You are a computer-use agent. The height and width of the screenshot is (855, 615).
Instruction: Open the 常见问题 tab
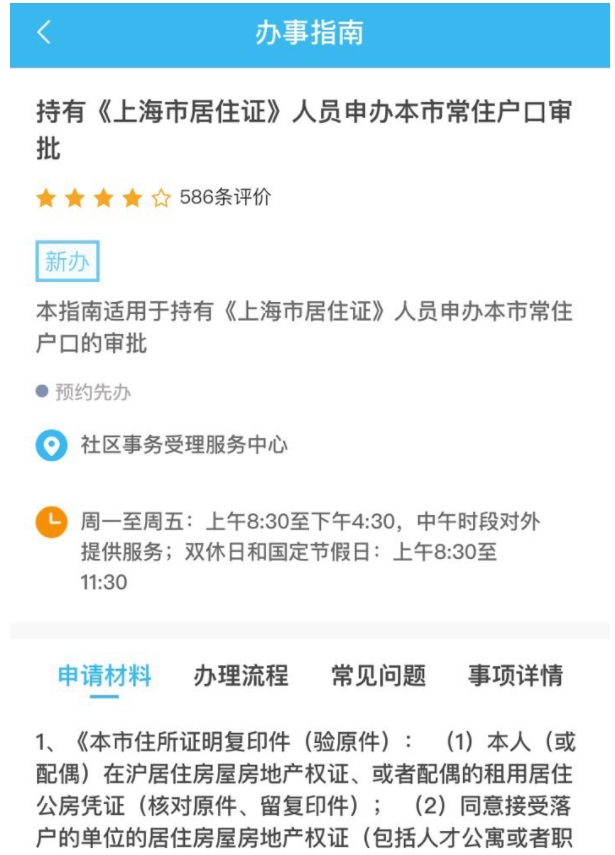point(378,676)
